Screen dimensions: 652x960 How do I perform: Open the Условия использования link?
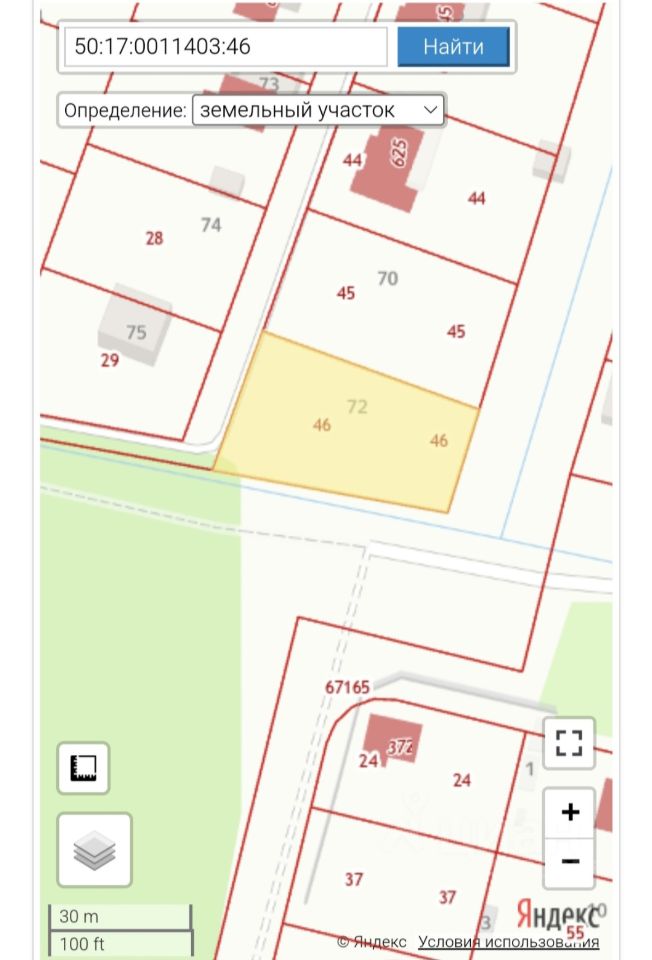coord(508,942)
